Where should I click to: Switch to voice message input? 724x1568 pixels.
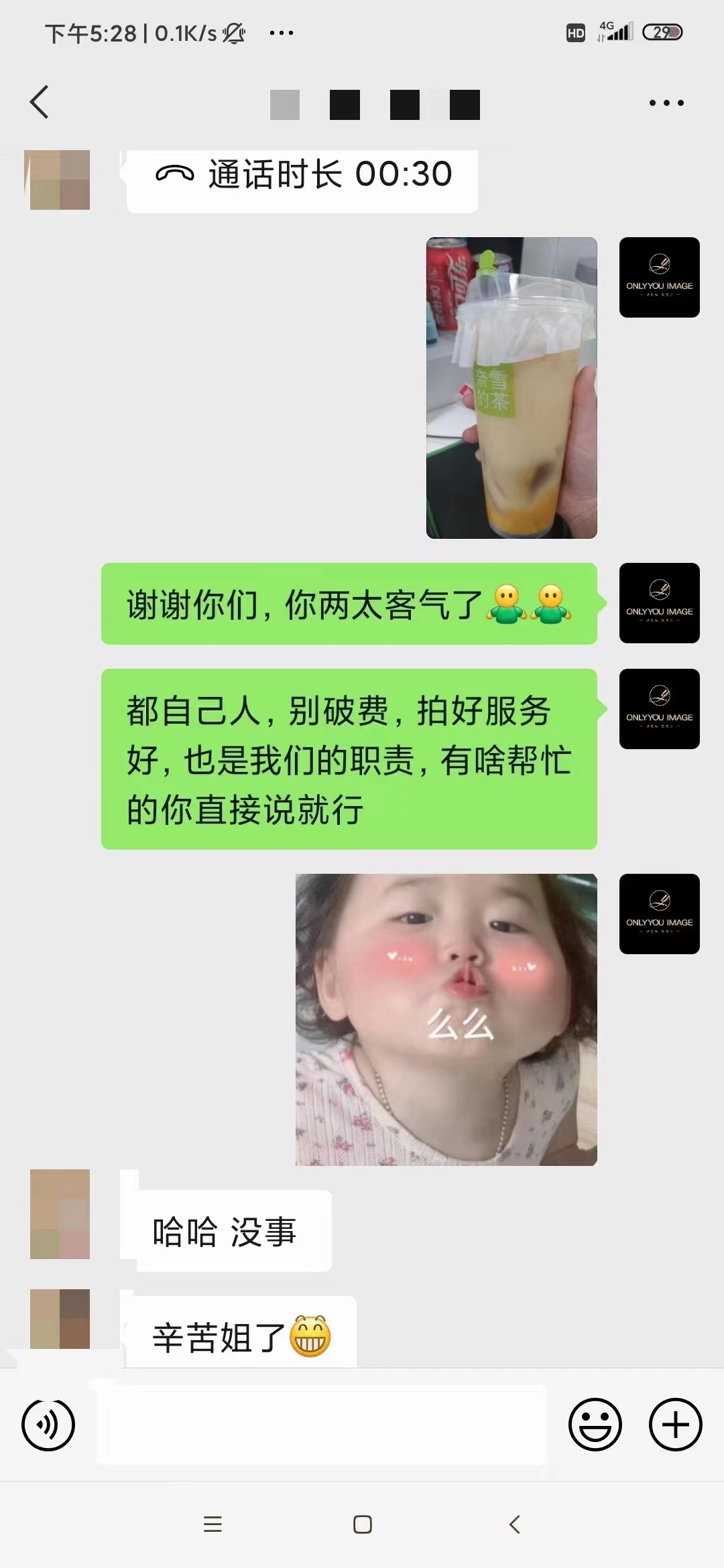tap(48, 1425)
